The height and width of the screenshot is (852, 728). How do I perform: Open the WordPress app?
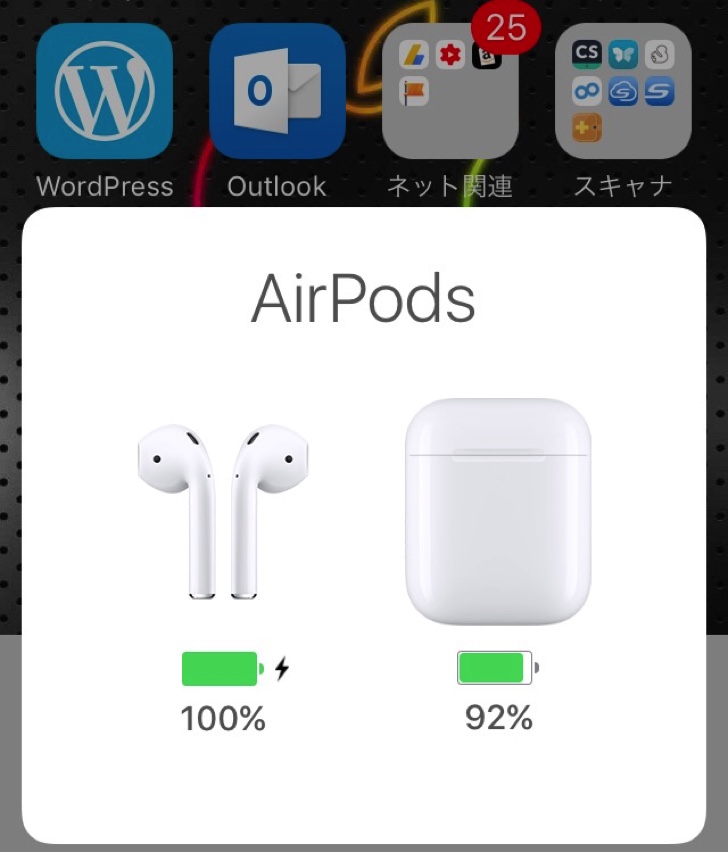pos(104,92)
